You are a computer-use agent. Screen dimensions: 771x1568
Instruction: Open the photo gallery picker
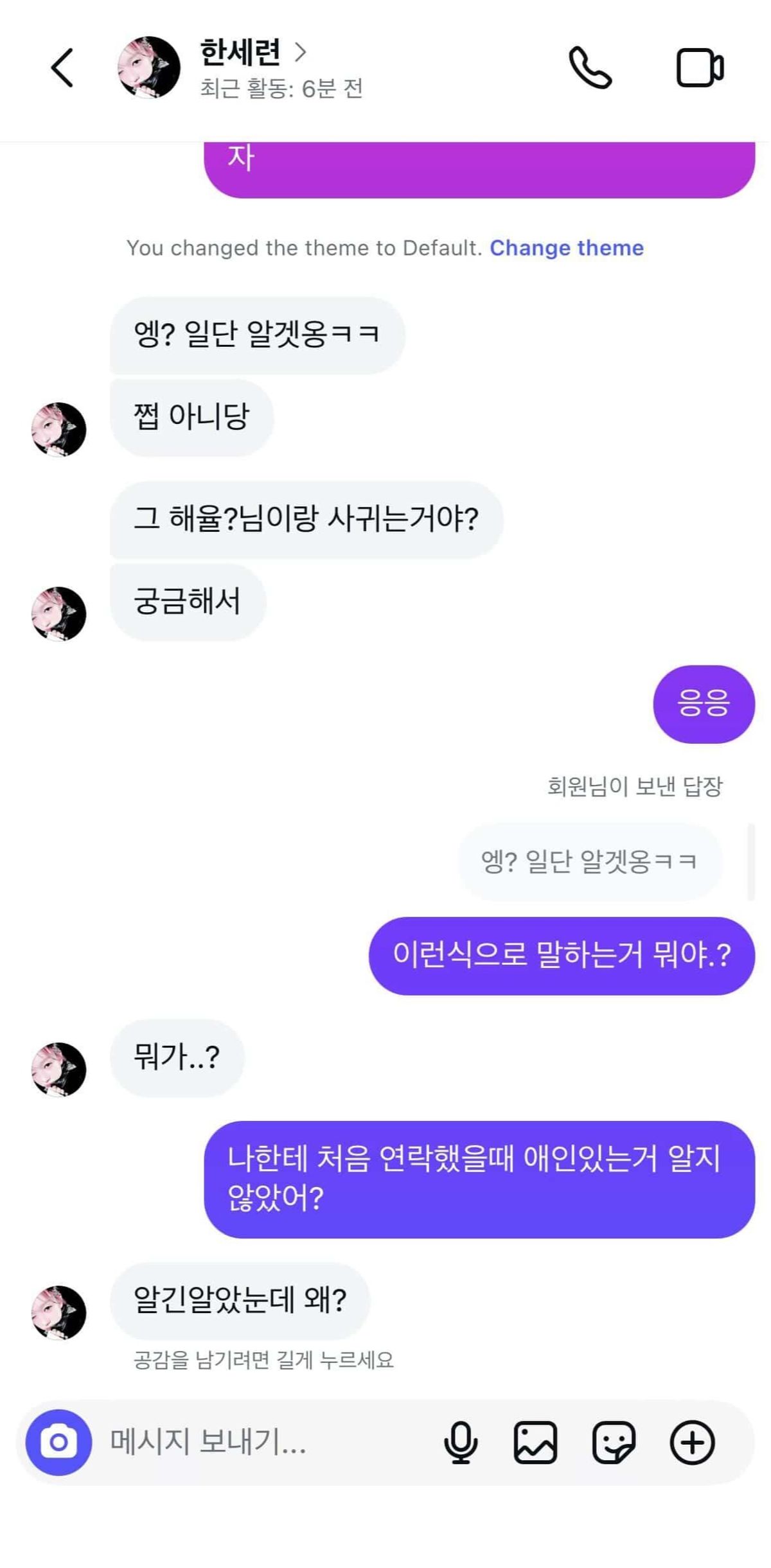click(x=535, y=1442)
